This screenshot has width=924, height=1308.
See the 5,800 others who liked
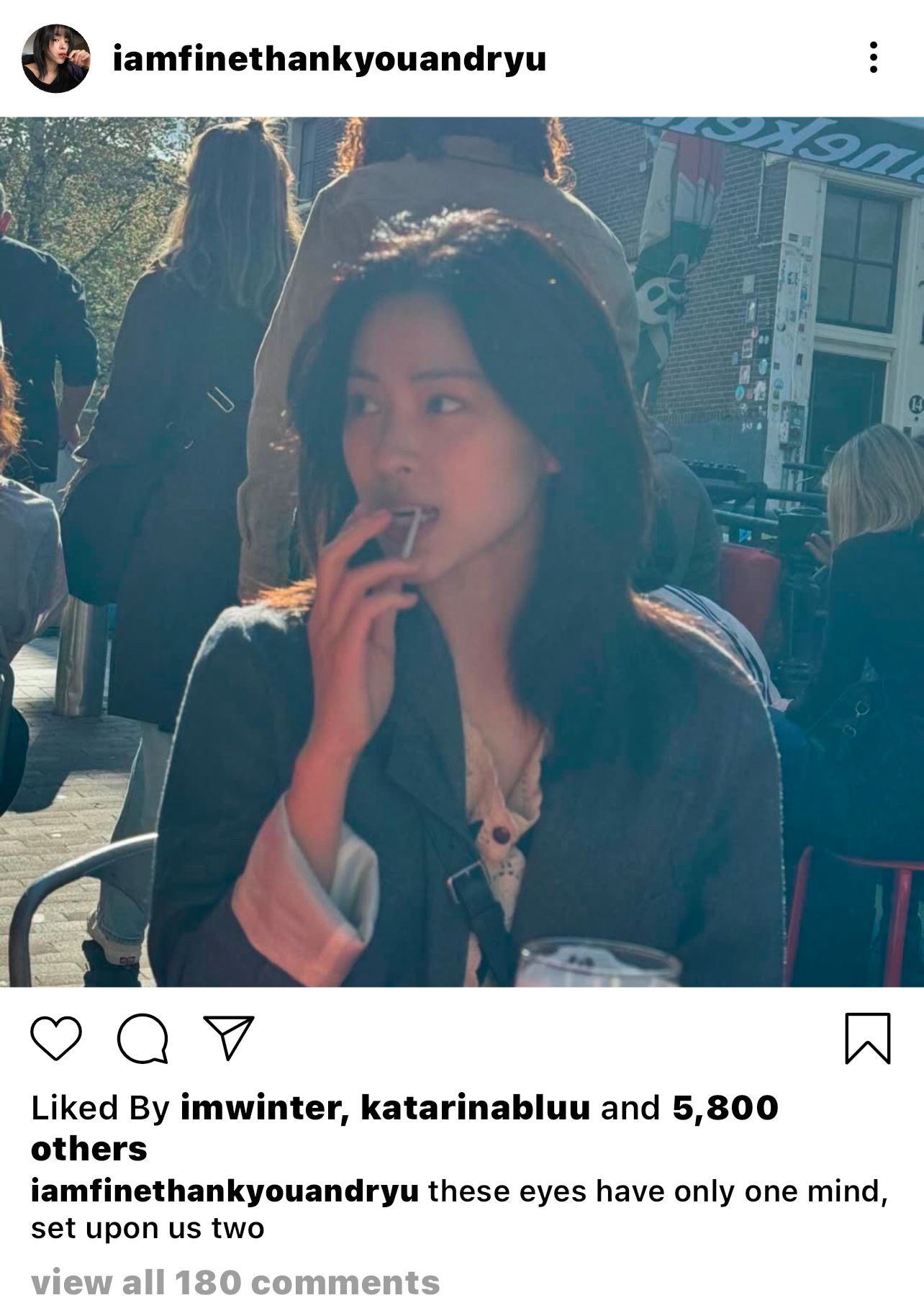point(725,1109)
